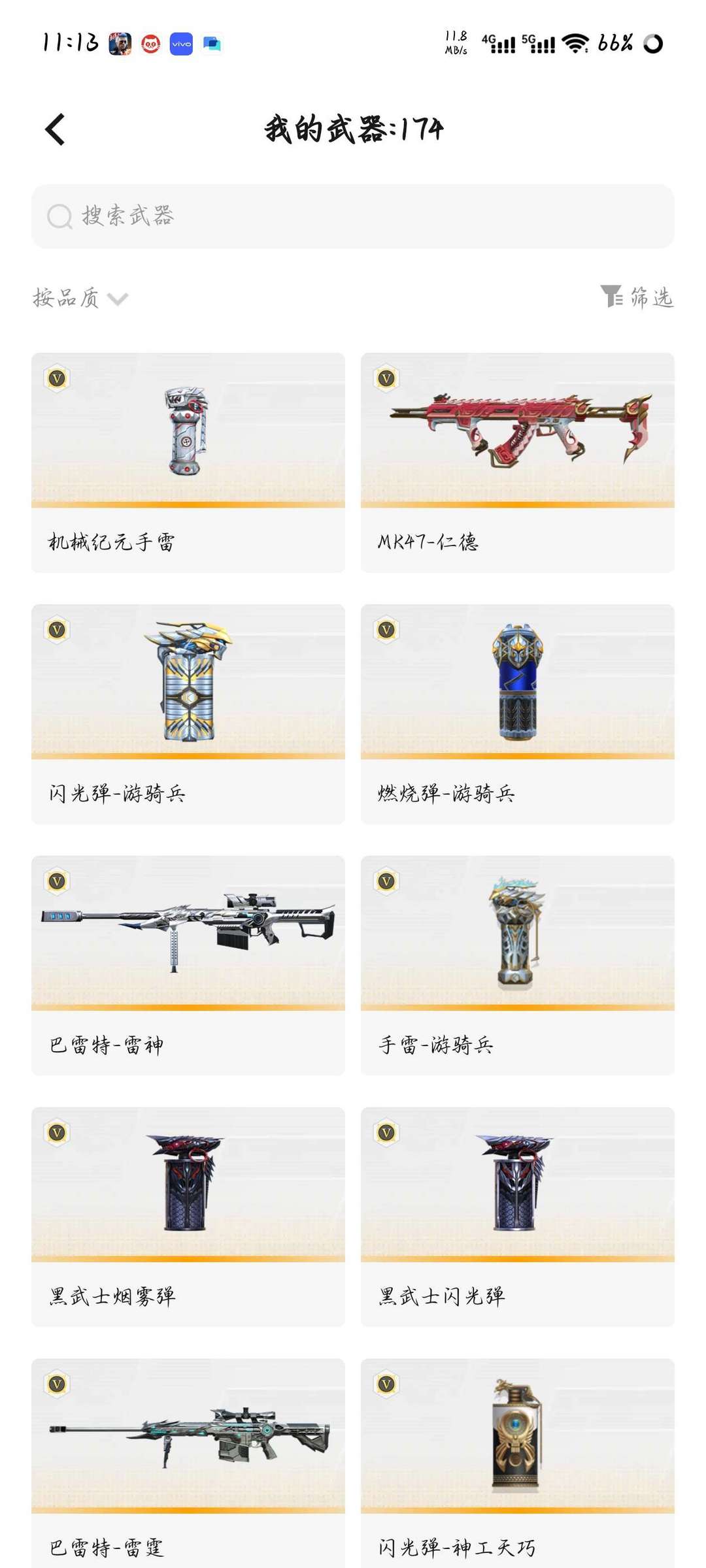Open the 黑武士烟雾弹 card
Viewport: 706px width, 1568px height.
188,1217
